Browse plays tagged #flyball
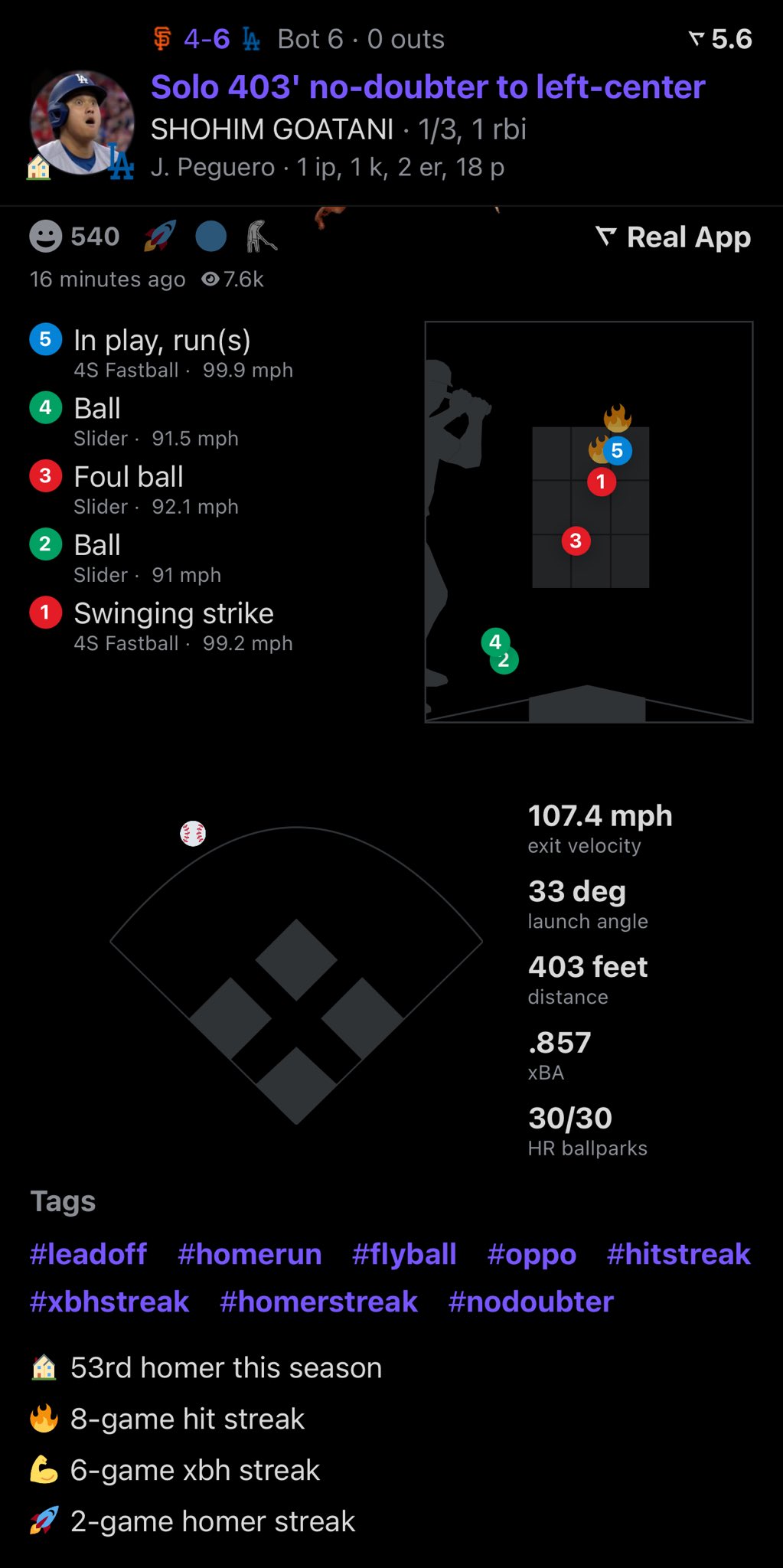This screenshot has height=1568, width=783. (404, 1254)
